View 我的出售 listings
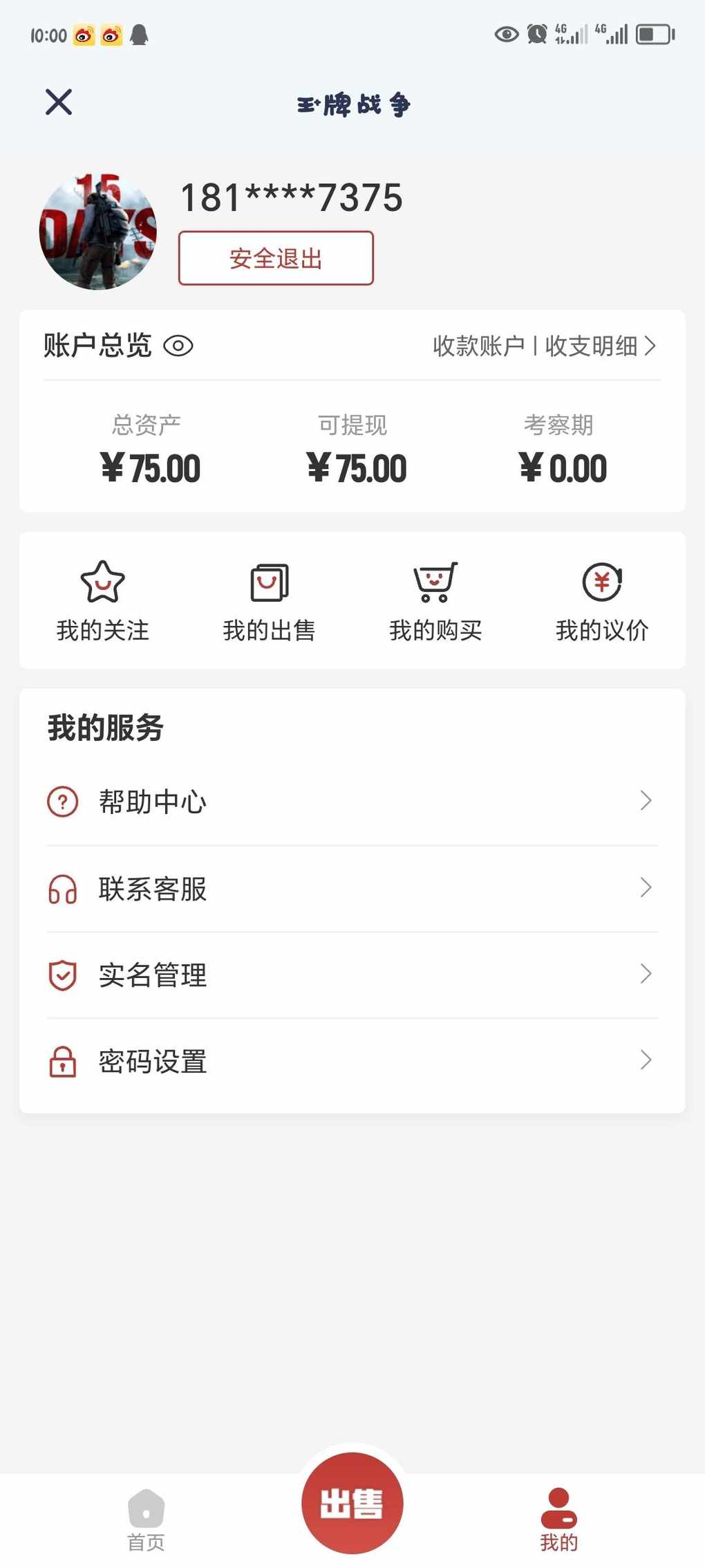Image resolution: width=705 pixels, height=1568 pixels. tap(269, 601)
